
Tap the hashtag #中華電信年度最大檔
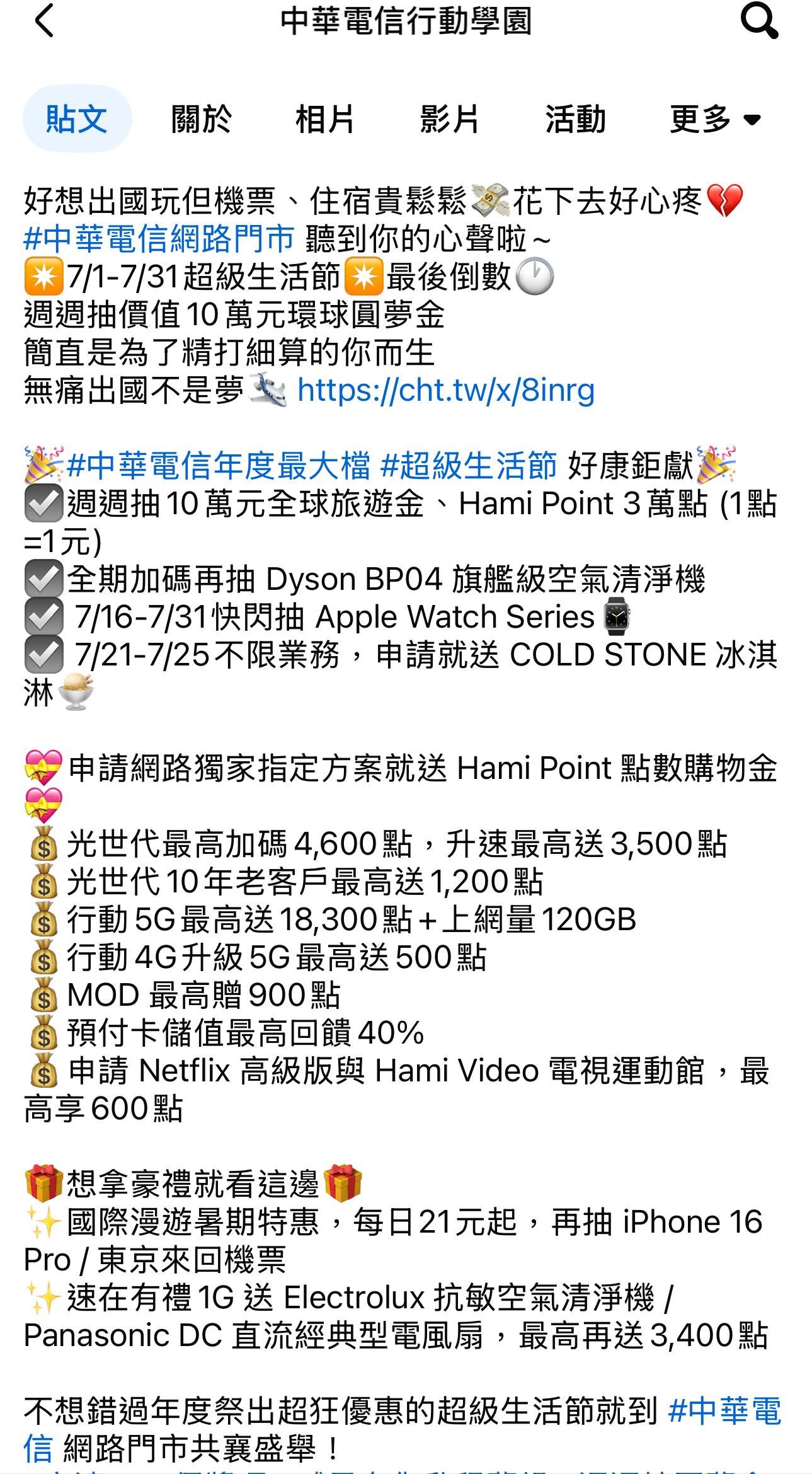click(x=219, y=466)
